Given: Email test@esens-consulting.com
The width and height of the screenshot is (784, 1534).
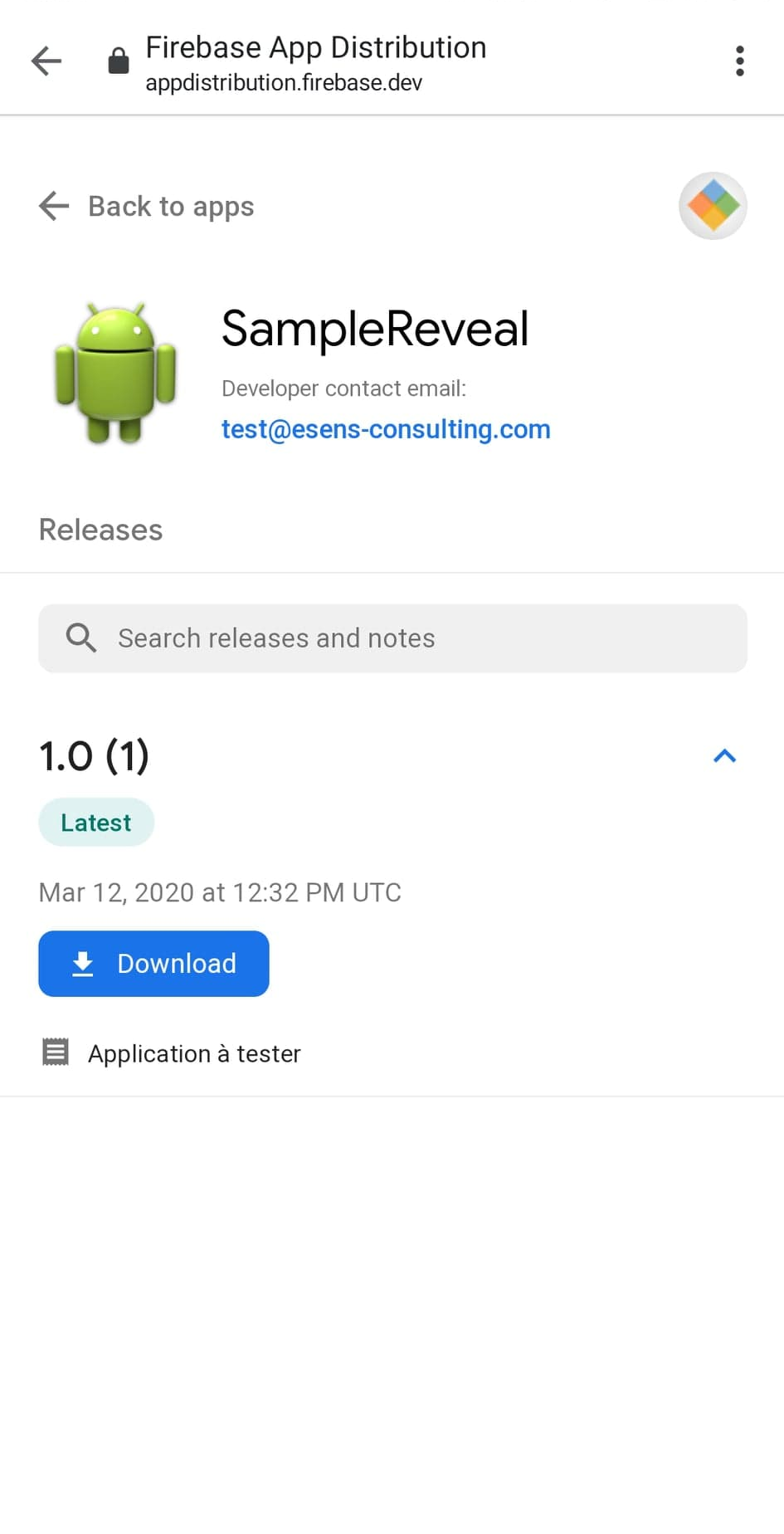Looking at the screenshot, I should point(386,429).
